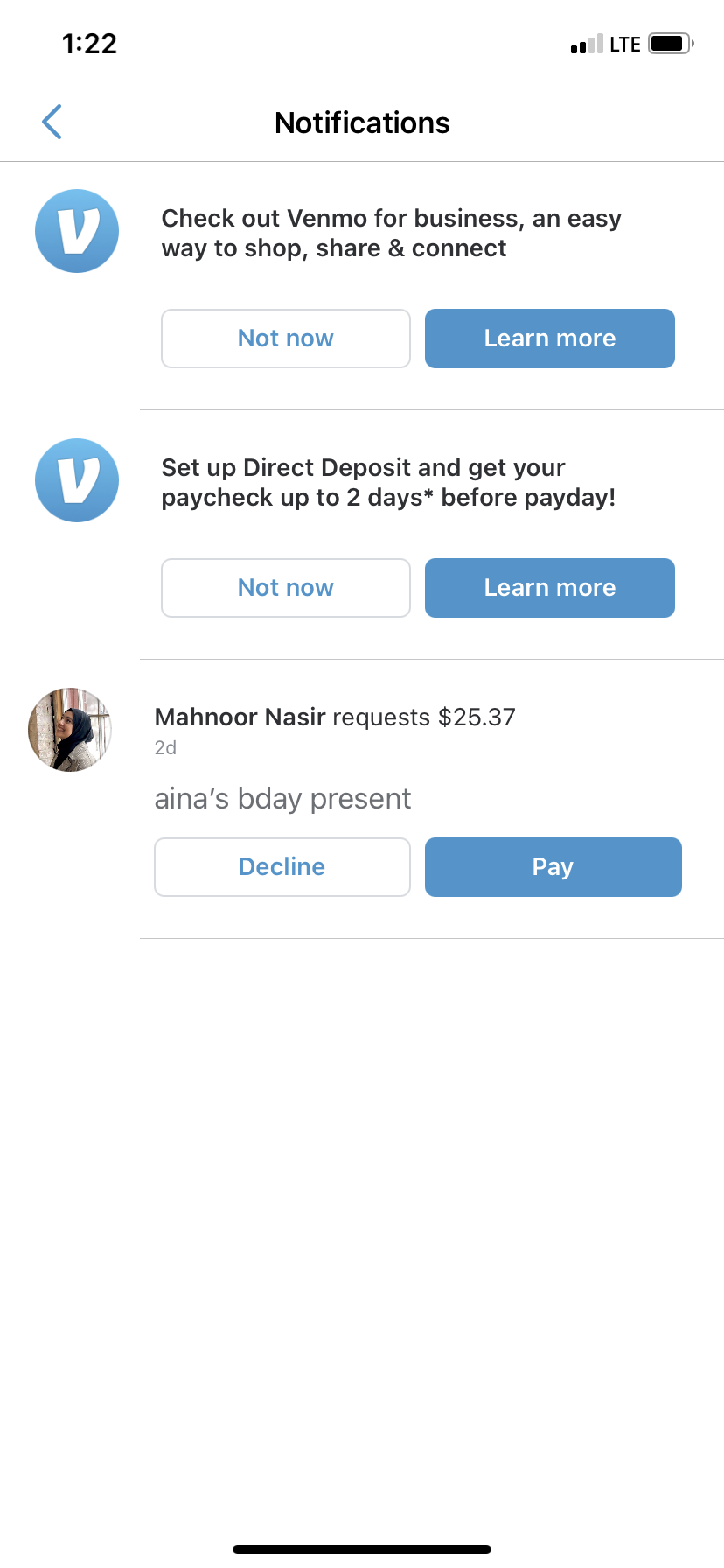Viewport: 724px width, 1568px height.
Task: Click the battery indicator in the status bar
Action: tap(670, 42)
